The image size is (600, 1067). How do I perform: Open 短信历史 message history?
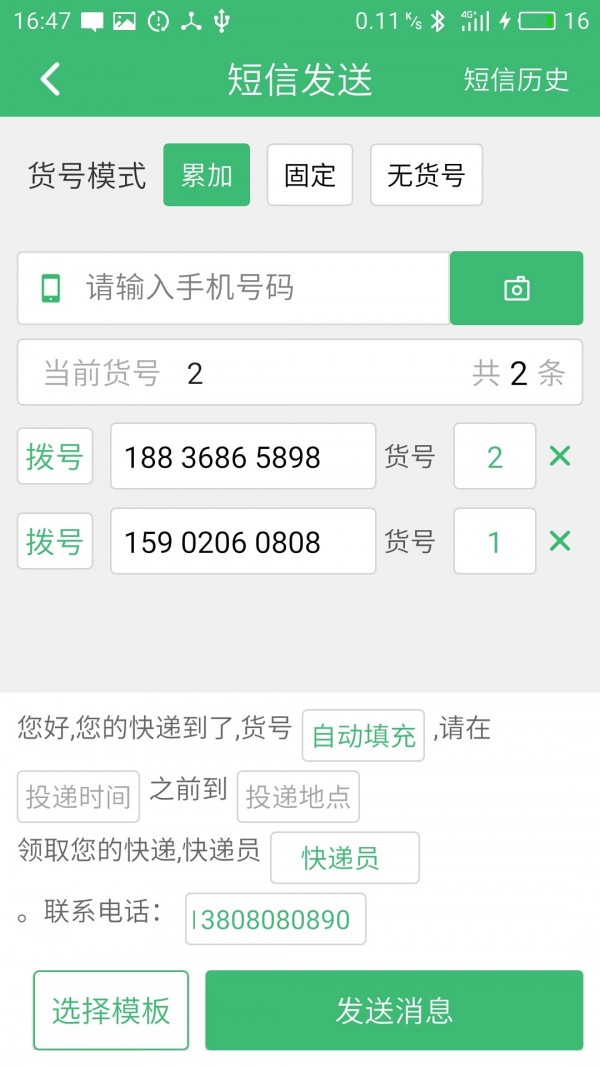pyautogui.click(x=516, y=79)
